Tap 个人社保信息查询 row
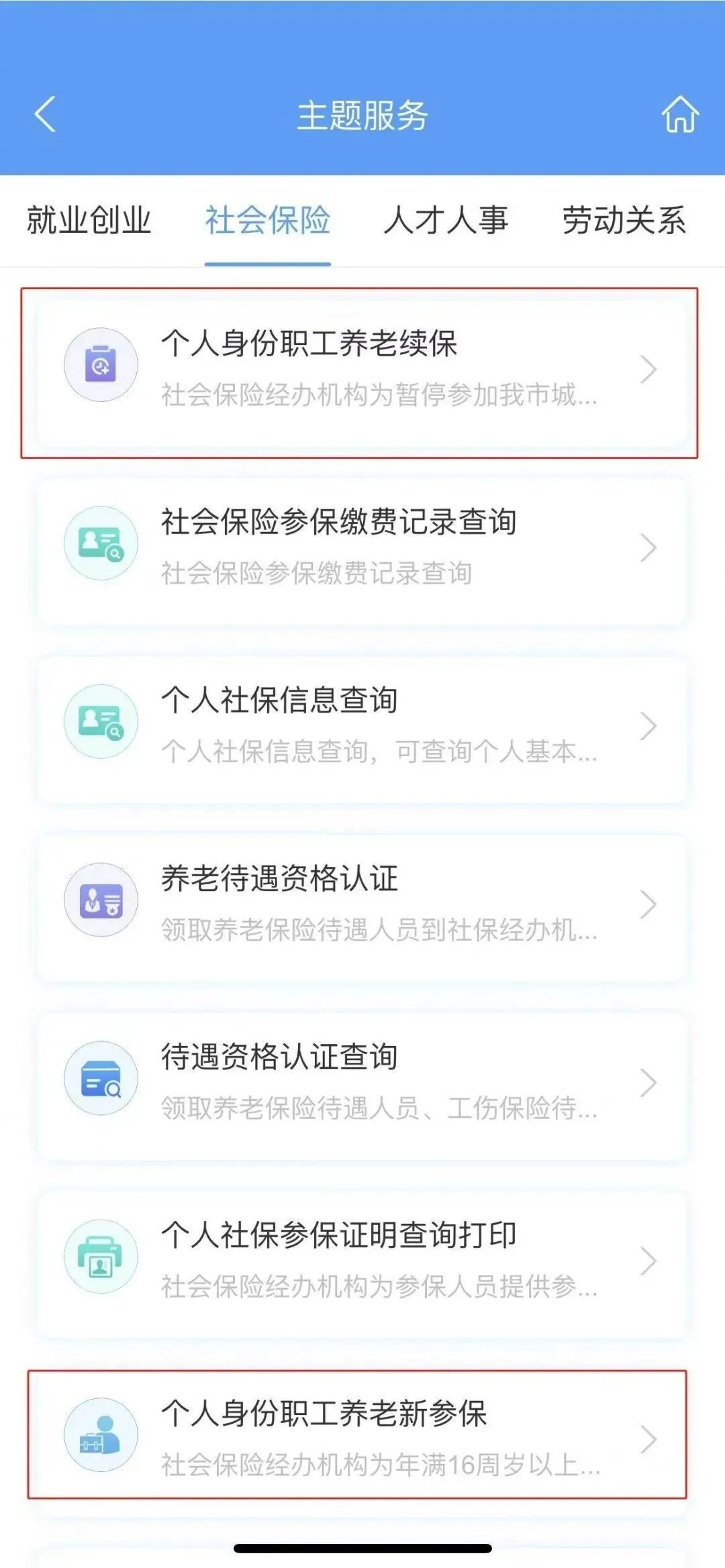 361,726
